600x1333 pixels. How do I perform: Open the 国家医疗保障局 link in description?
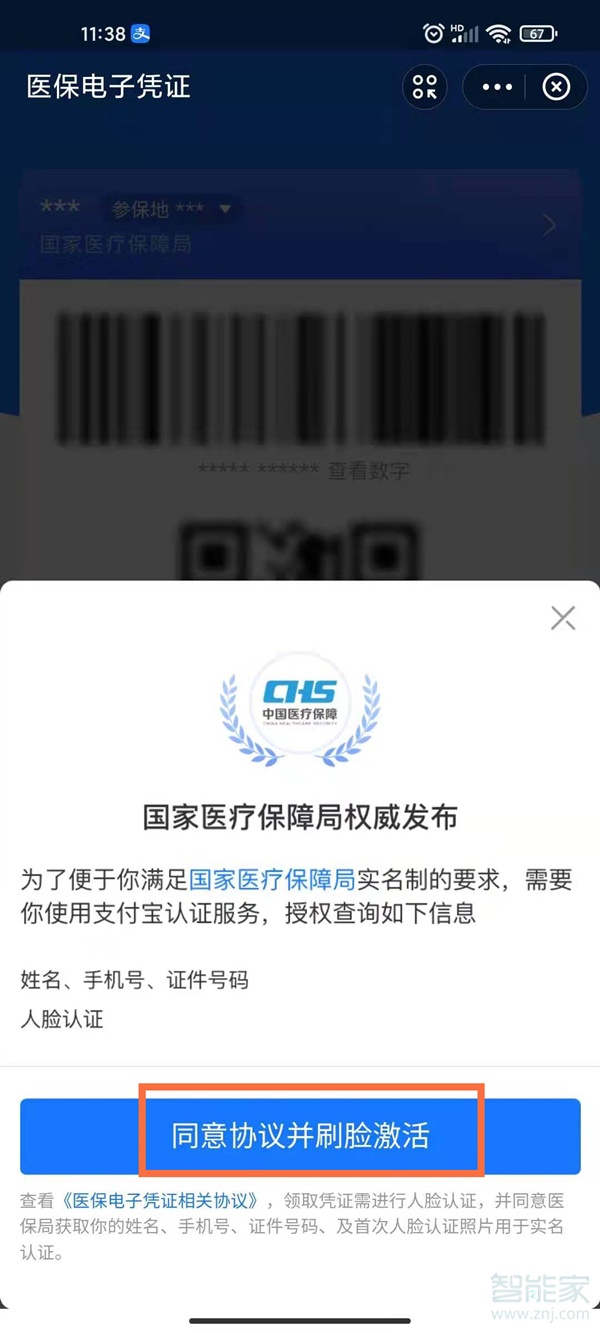tap(272, 880)
